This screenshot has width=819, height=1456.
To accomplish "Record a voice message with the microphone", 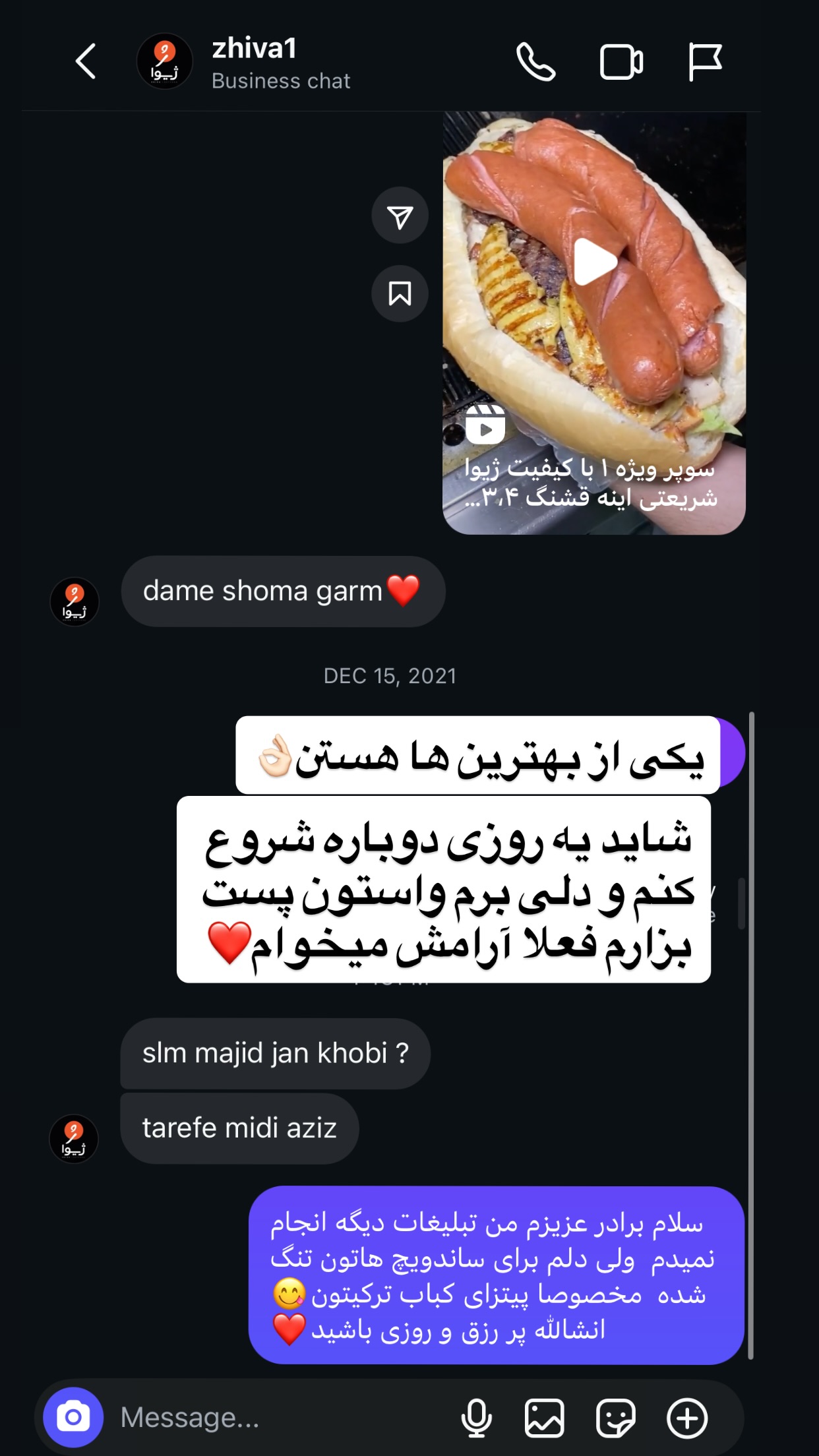I will click(476, 1418).
